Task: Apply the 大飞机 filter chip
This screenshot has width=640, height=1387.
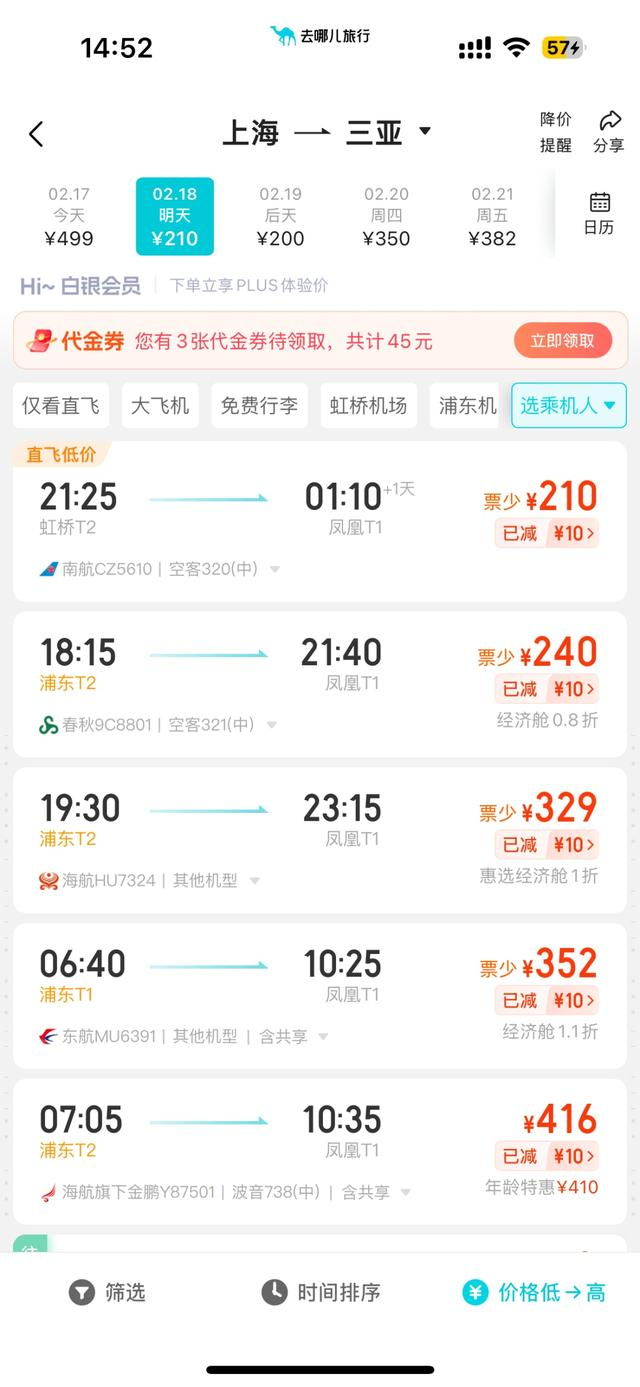Action: click(160, 405)
